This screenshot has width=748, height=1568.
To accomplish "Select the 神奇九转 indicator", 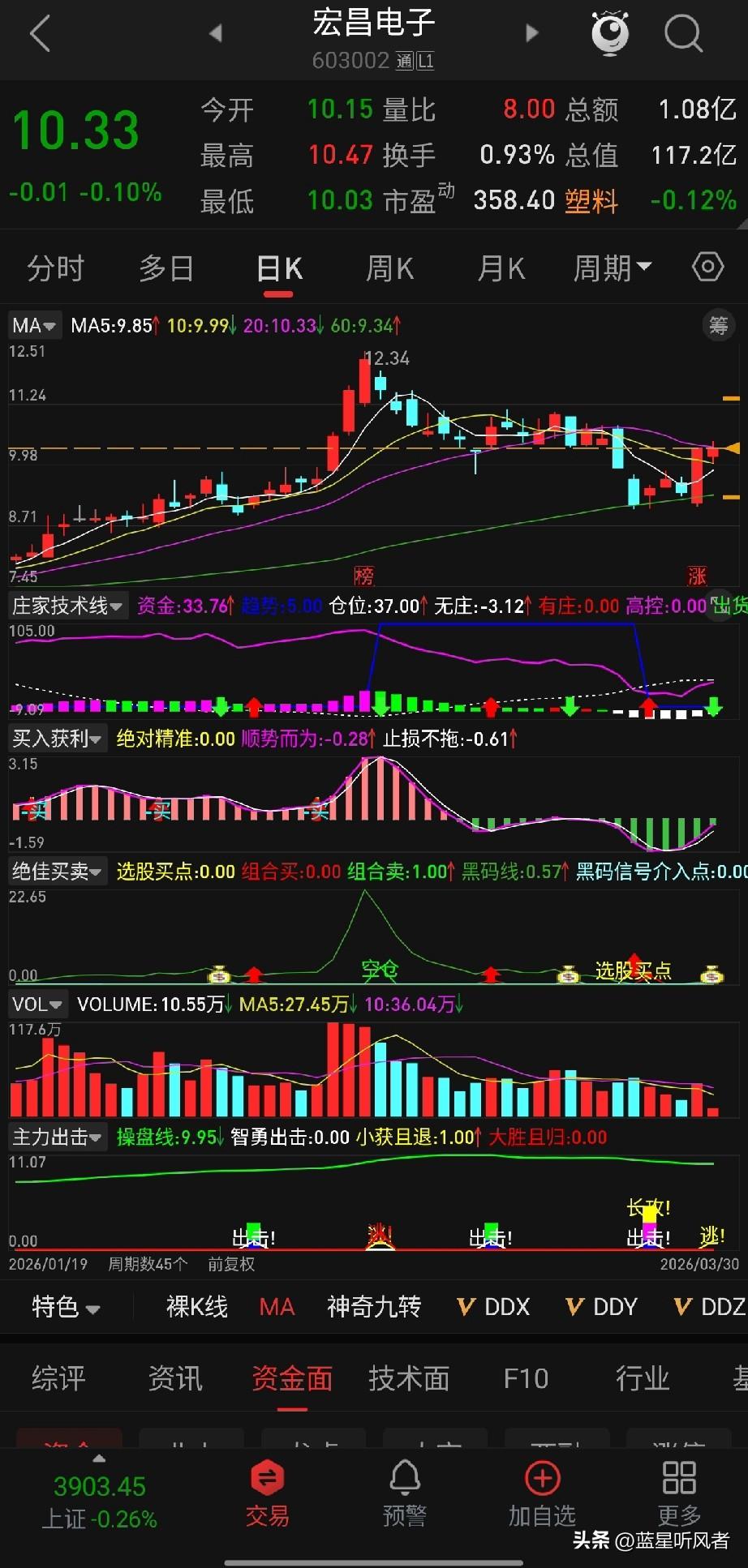I will [373, 1307].
